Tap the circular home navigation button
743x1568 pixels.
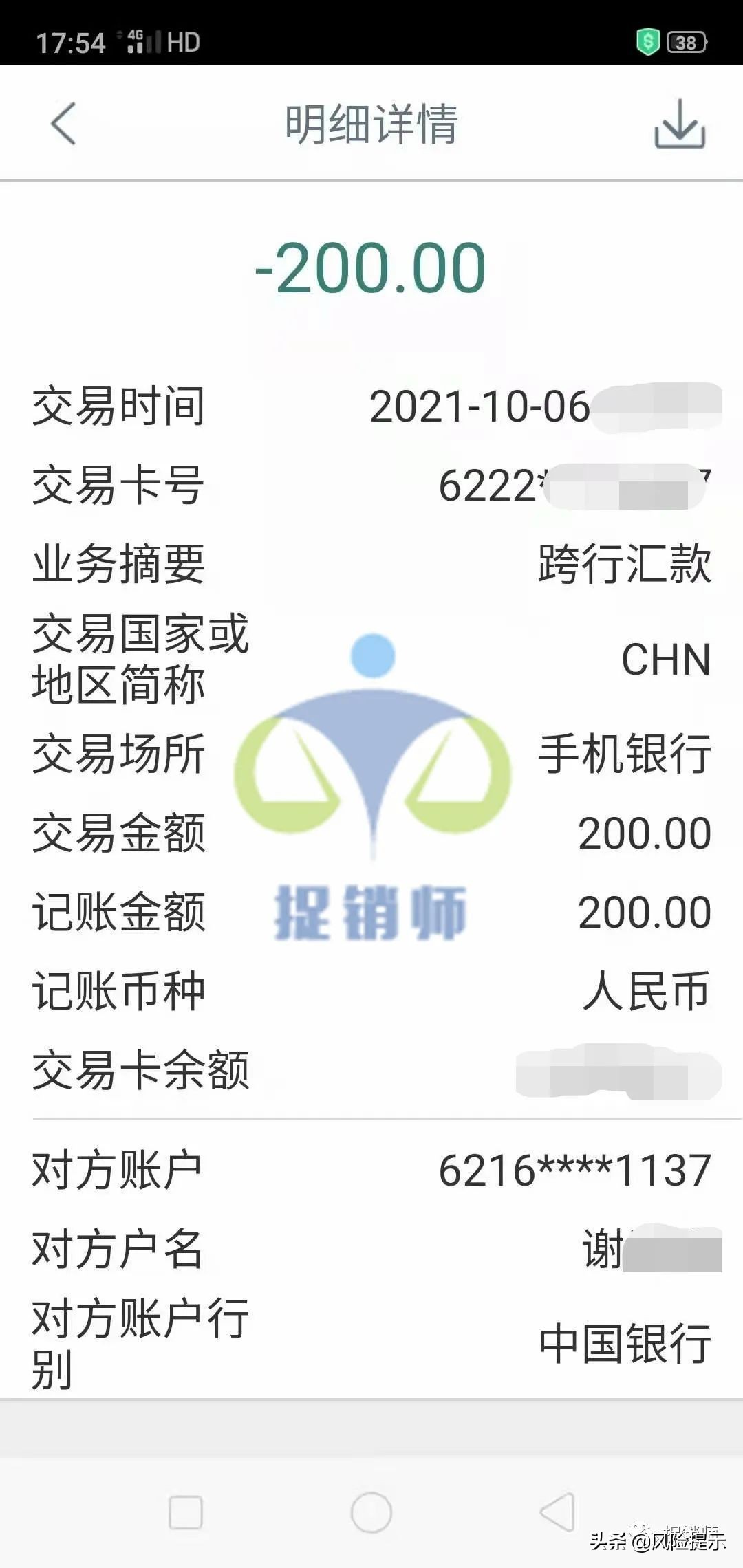(x=371, y=1512)
